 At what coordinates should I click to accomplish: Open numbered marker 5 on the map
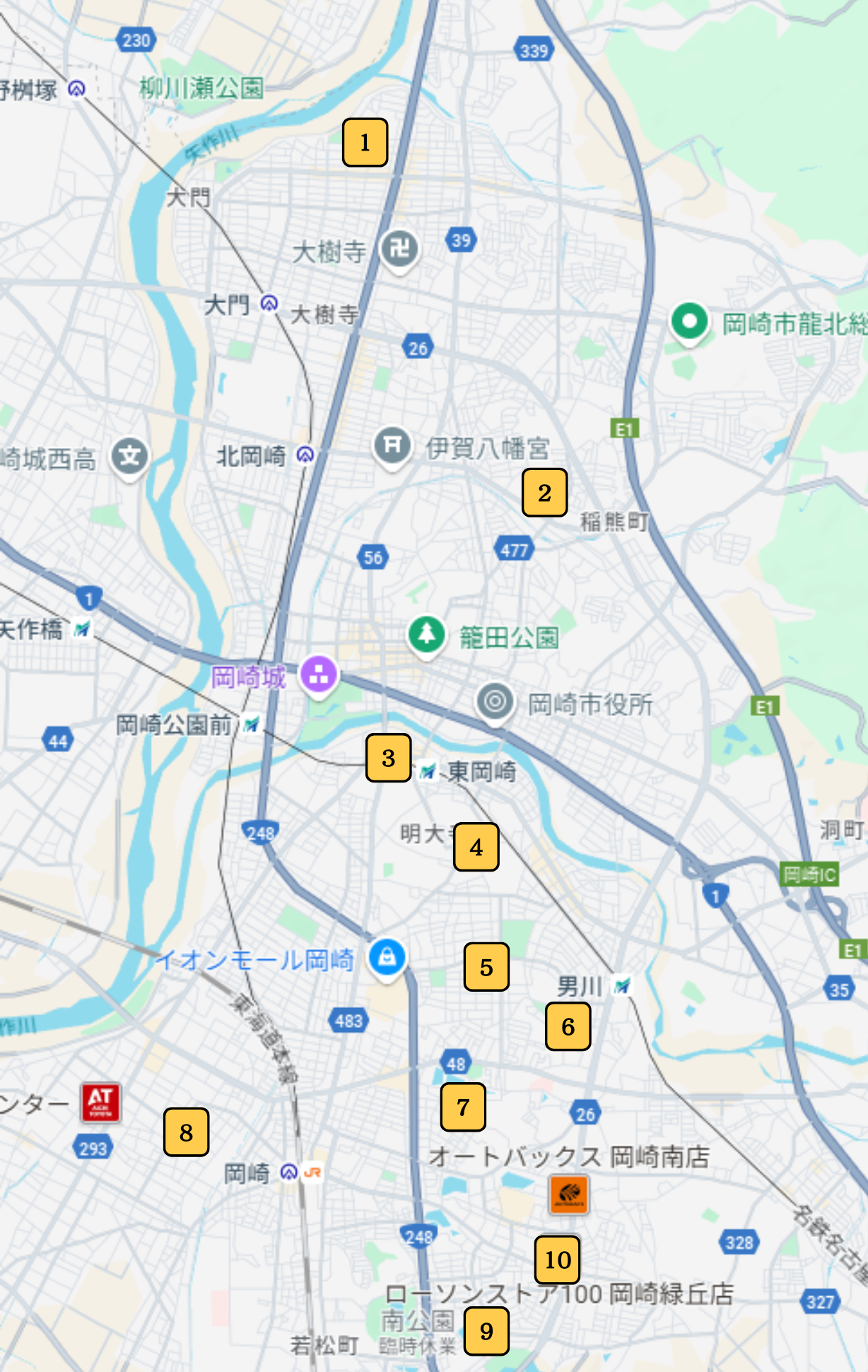click(486, 967)
